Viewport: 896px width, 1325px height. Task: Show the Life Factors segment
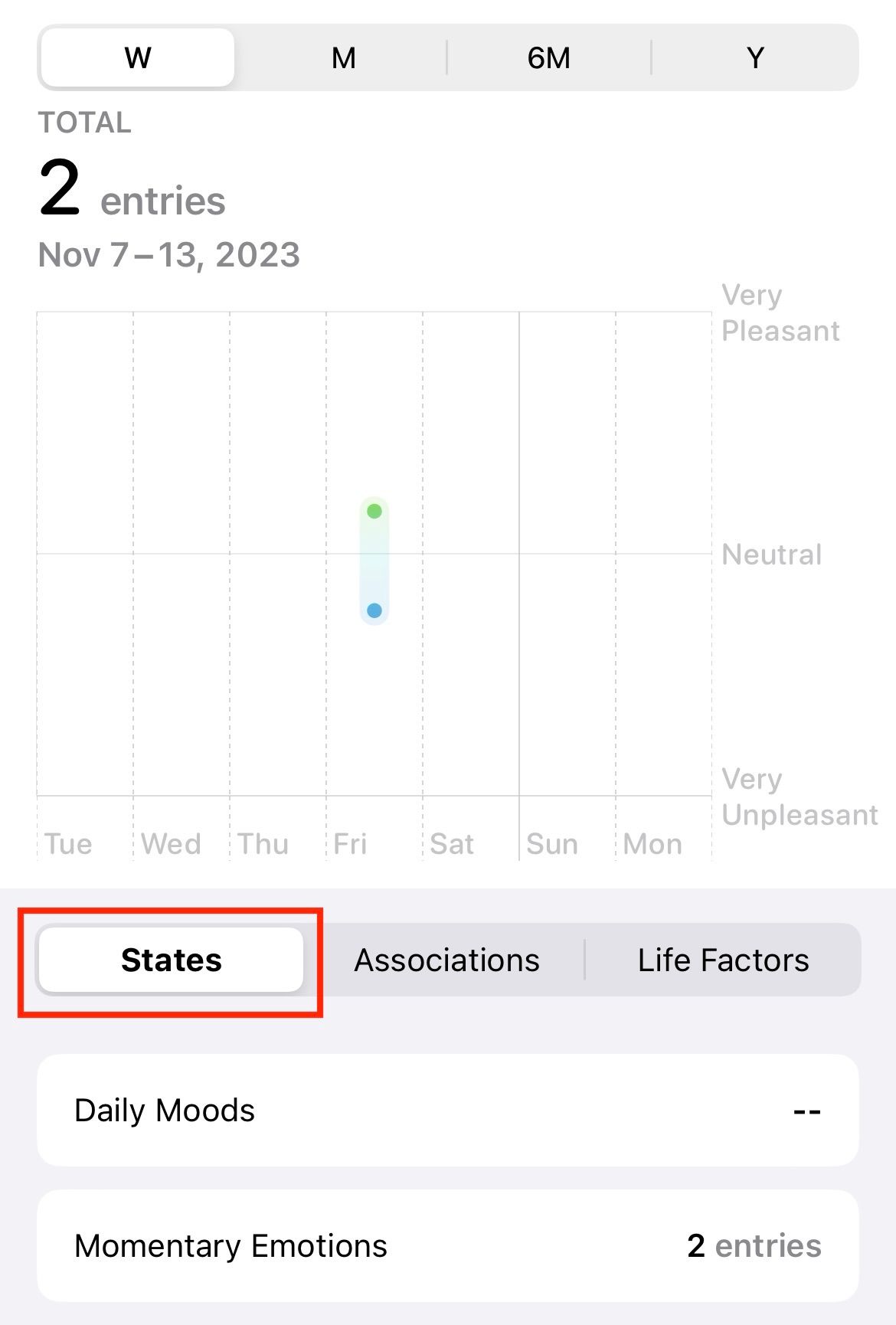tap(723, 960)
